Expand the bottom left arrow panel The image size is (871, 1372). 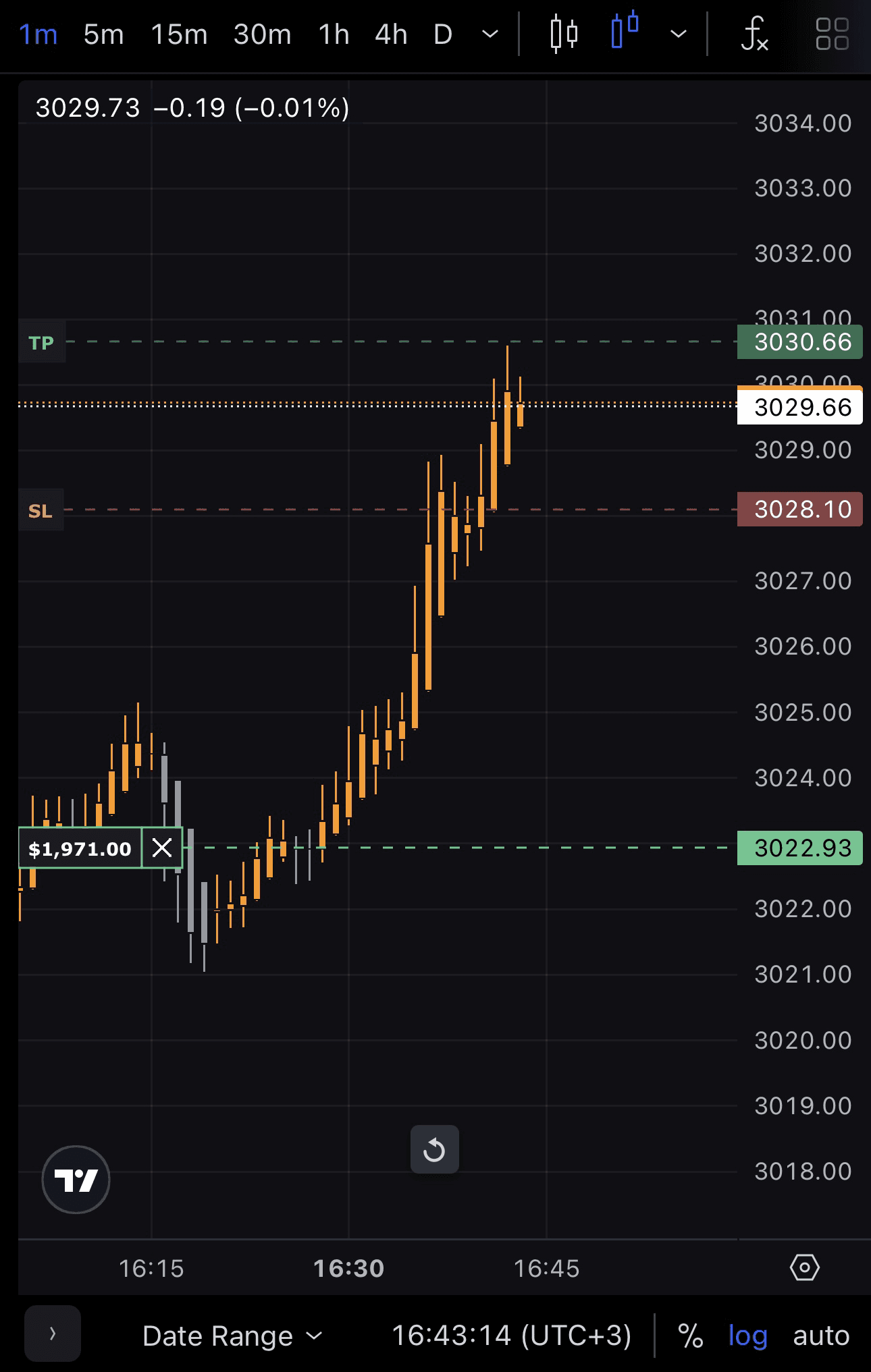click(53, 1334)
